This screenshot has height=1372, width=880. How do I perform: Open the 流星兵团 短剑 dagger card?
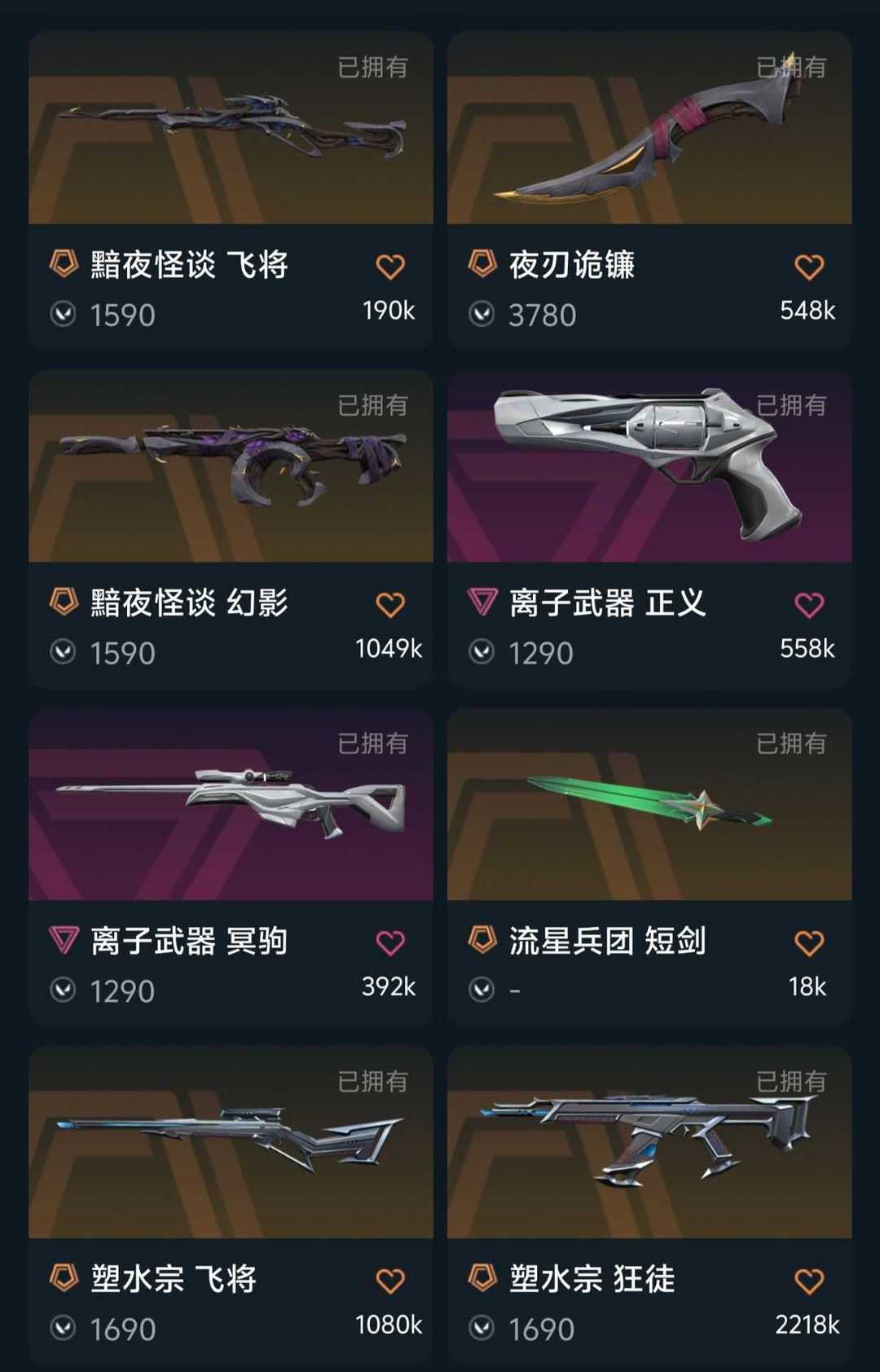649,868
